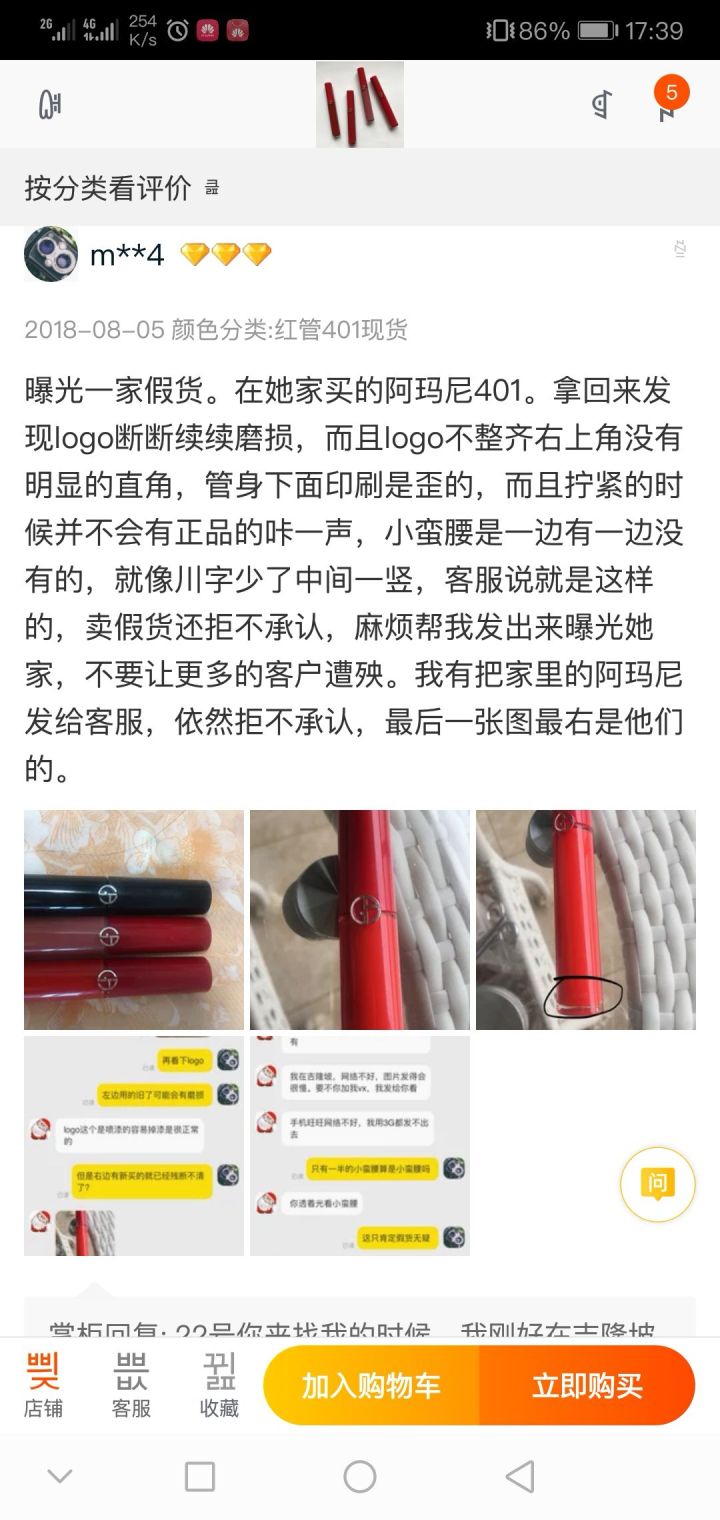Screen dimensions: 720x1520
Task: Visit the 店铺 store page
Action: (43, 1385)
